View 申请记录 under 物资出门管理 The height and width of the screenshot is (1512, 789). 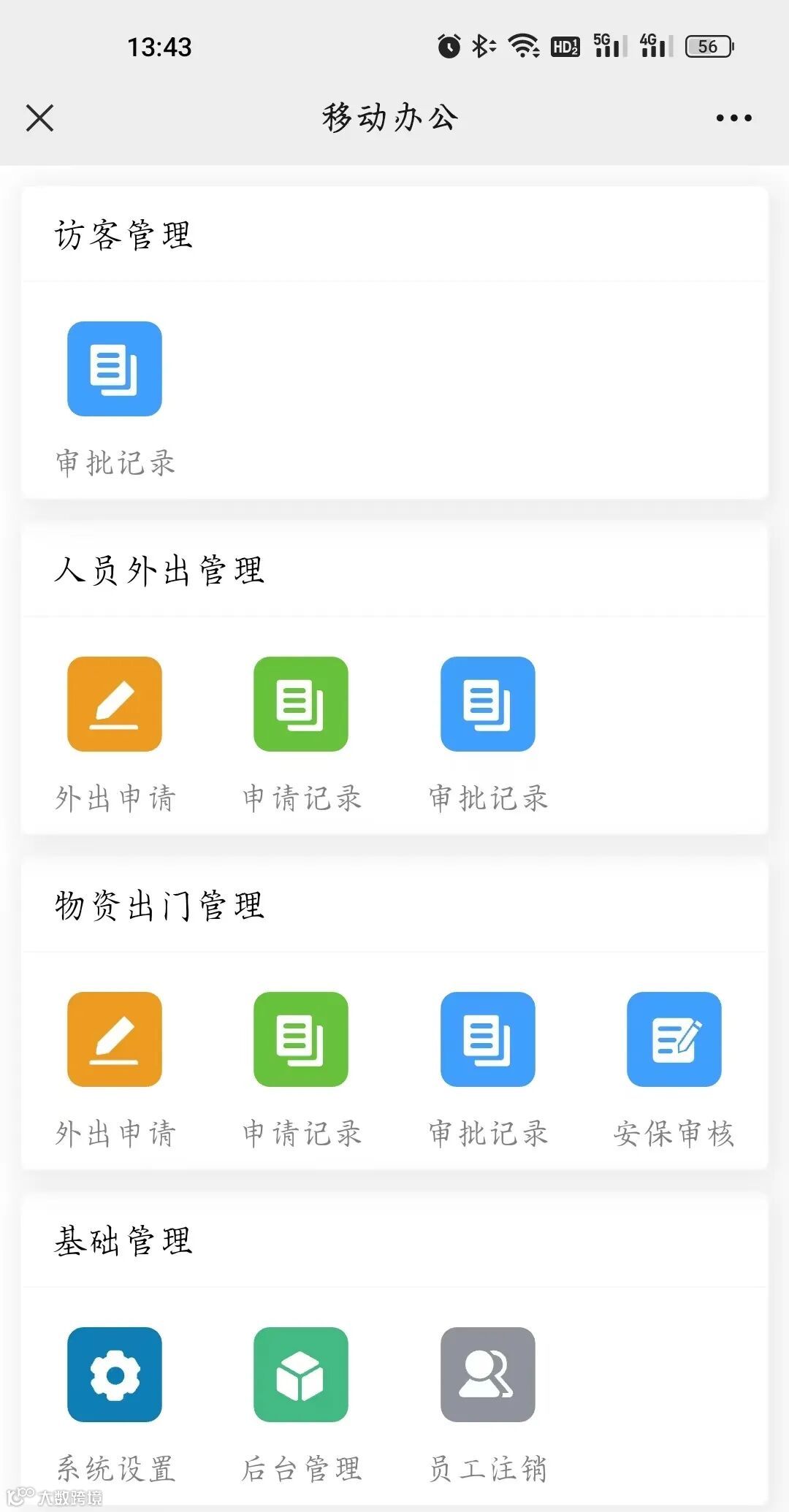[301, 1039]
